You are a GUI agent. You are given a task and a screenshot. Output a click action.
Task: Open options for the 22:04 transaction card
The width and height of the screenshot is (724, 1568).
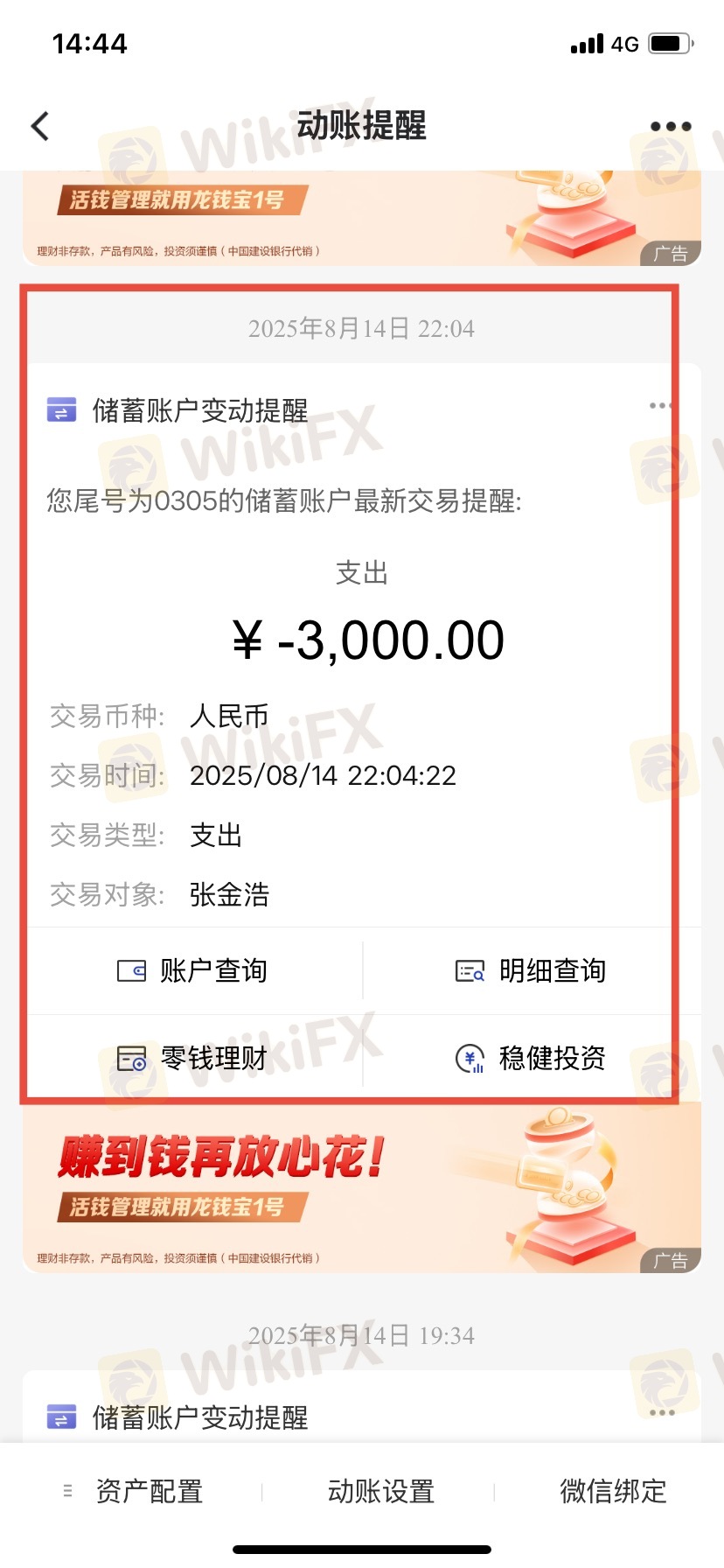tap(660, 406)
